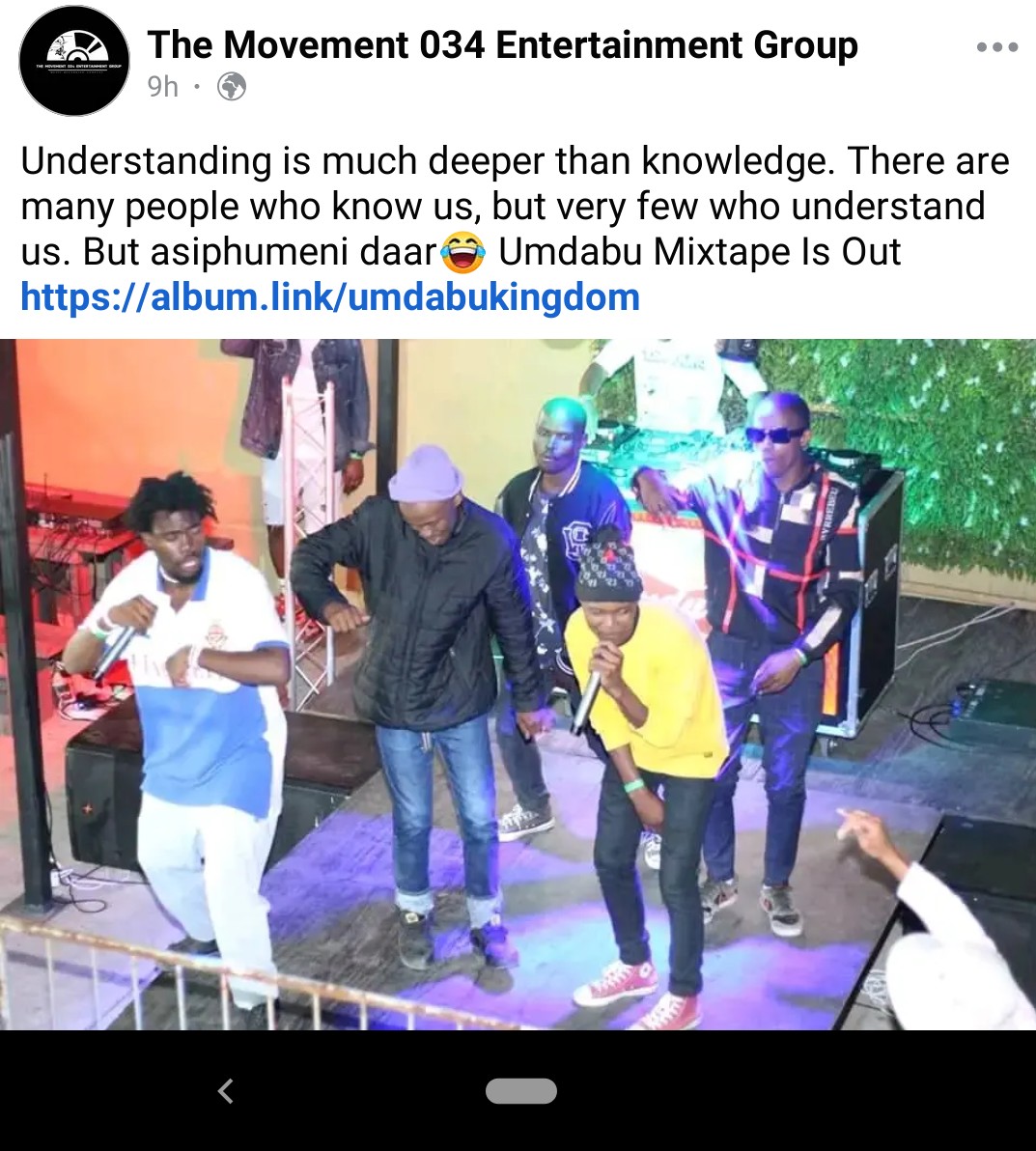1036x1151 pixels.
Task: View the stage performance photo full screen
Action: point(518,684)
